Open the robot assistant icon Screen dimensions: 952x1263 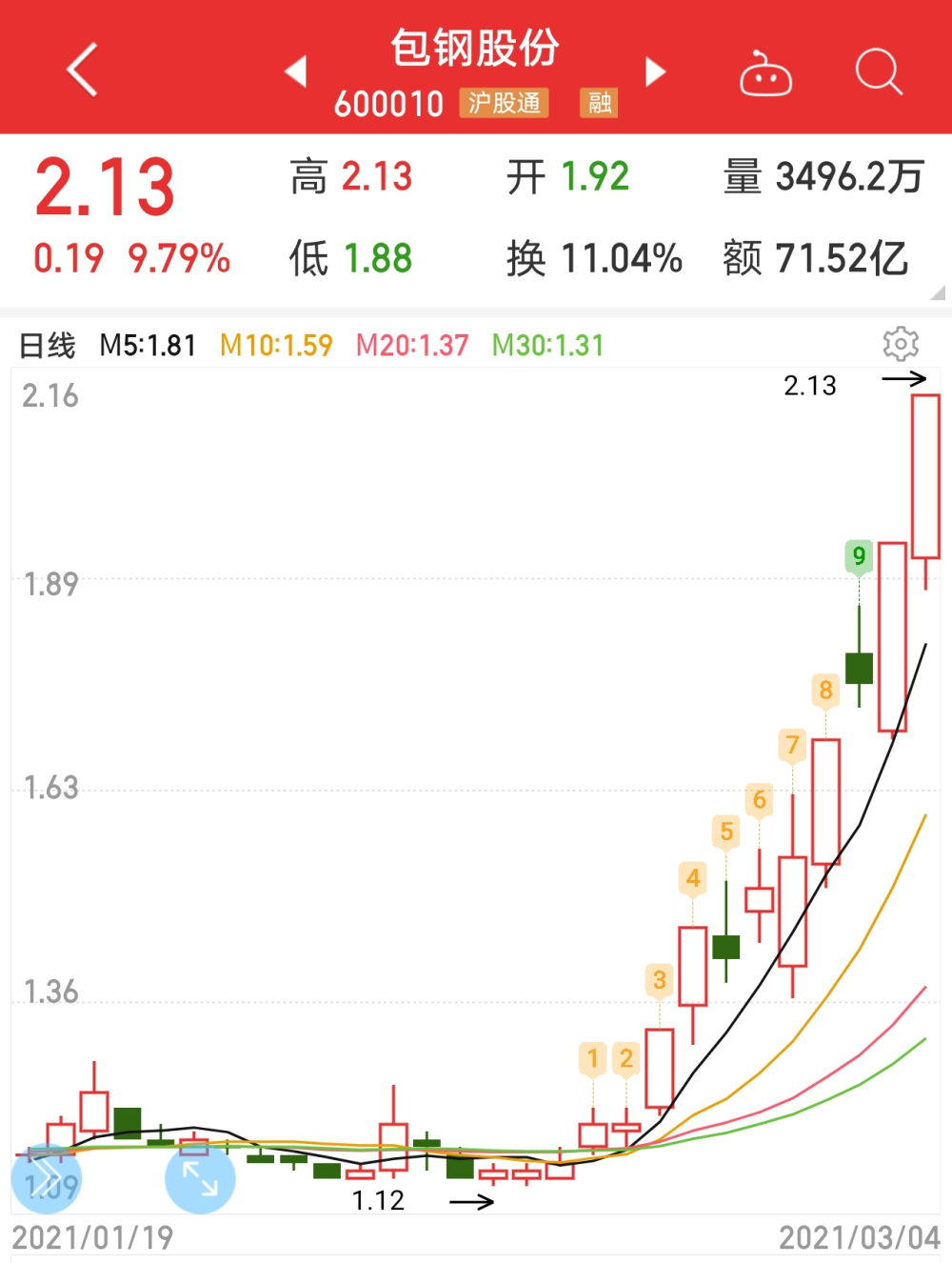pyautogui.click(x=766, y=73)
